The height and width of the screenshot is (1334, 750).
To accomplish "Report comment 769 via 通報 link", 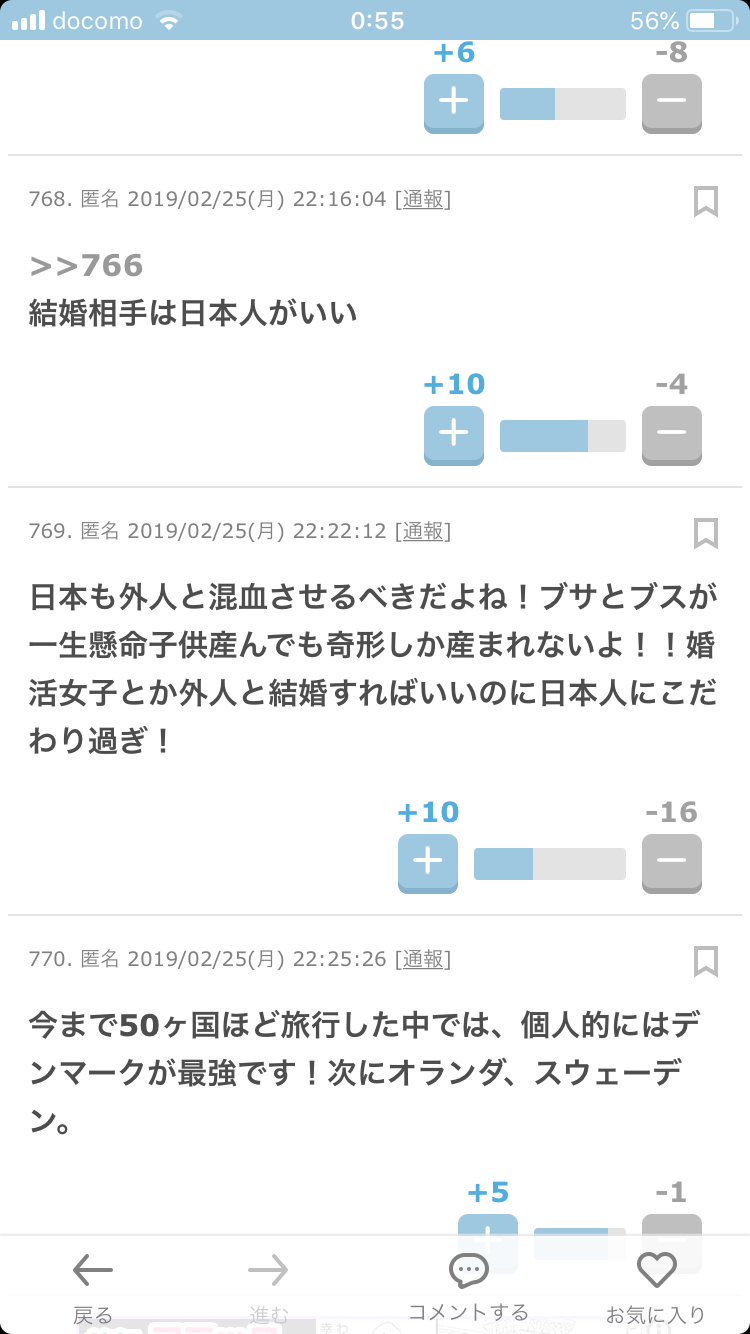I will 423,531.
